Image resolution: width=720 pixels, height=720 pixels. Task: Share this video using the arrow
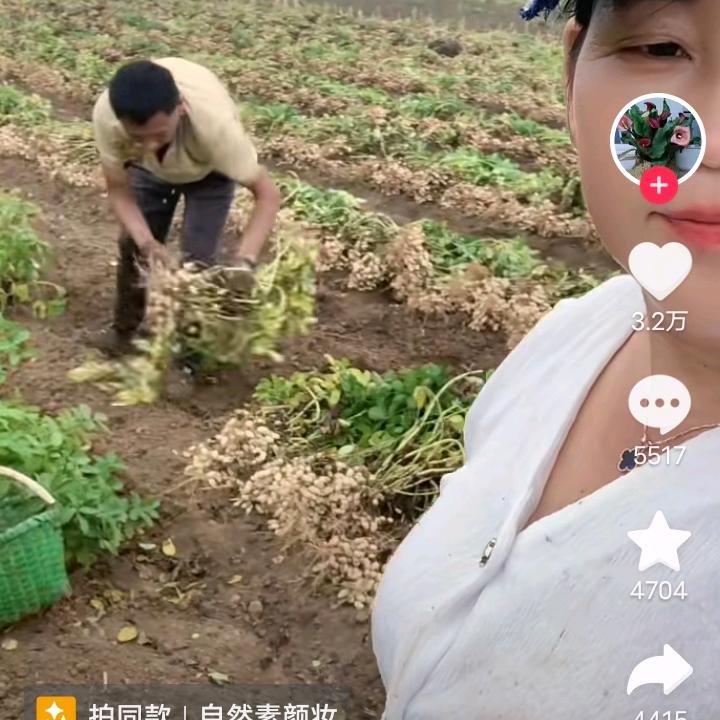(659, 673)
